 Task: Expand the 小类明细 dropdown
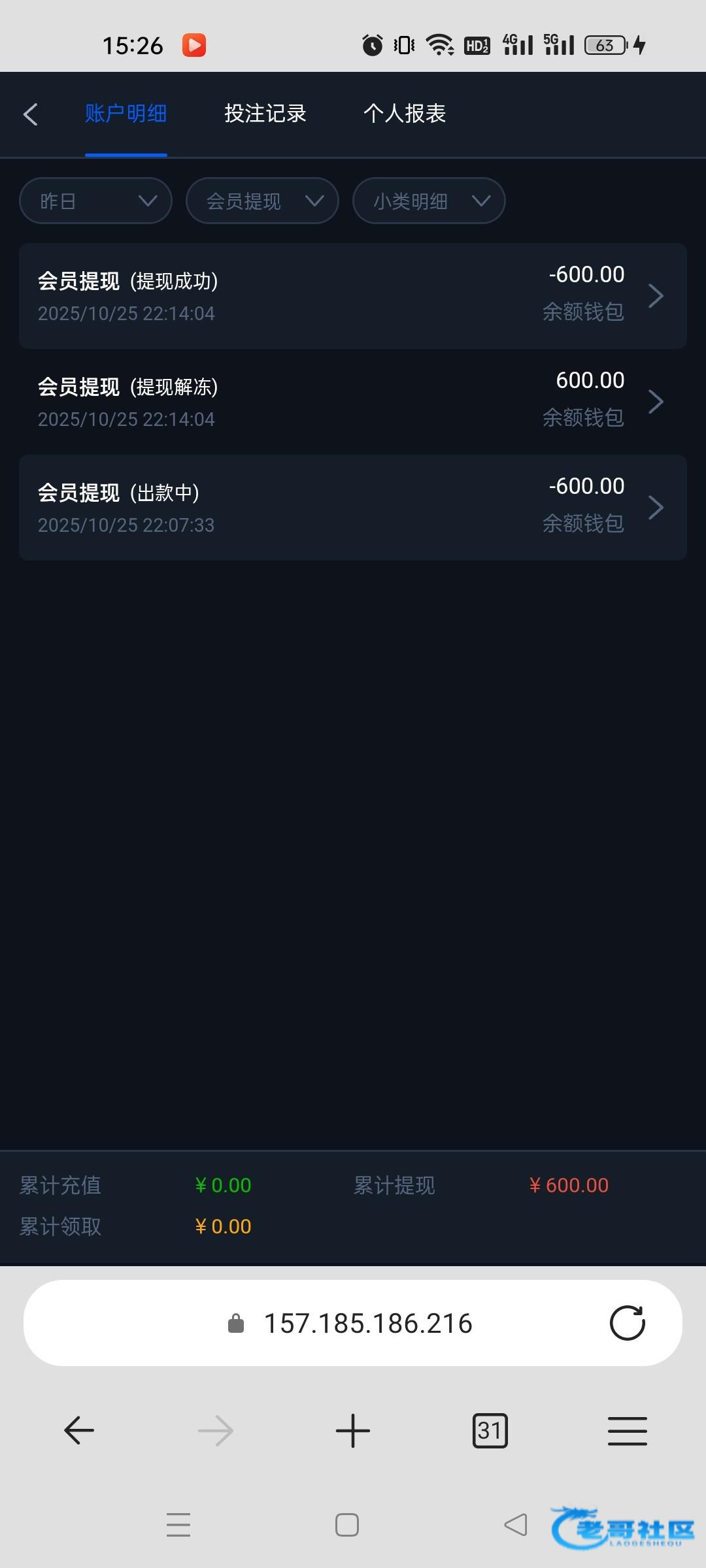pyautogui.click(x=429, y=201)
